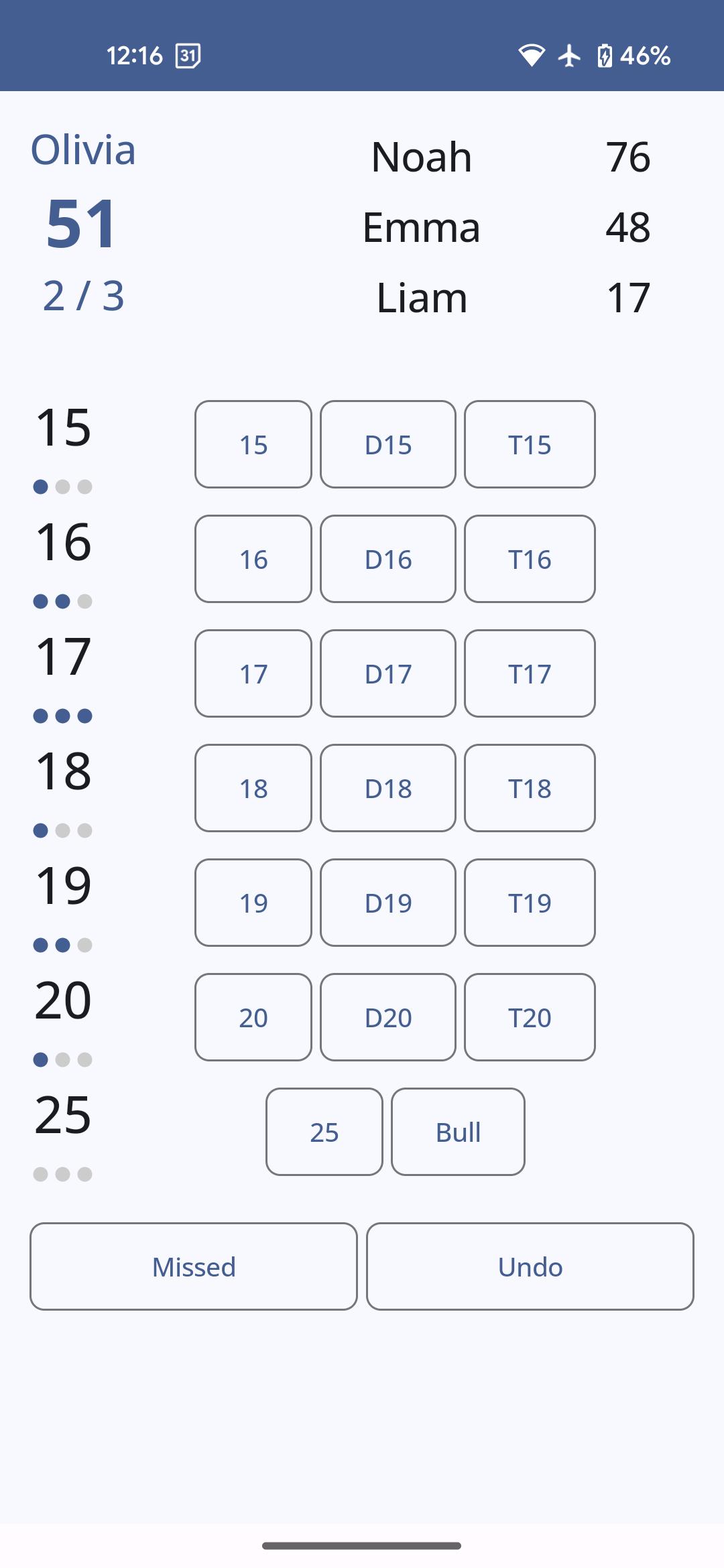Screen dimensions: 724x1568
Task: Hit the Bull button
Action: (458, 1132)
